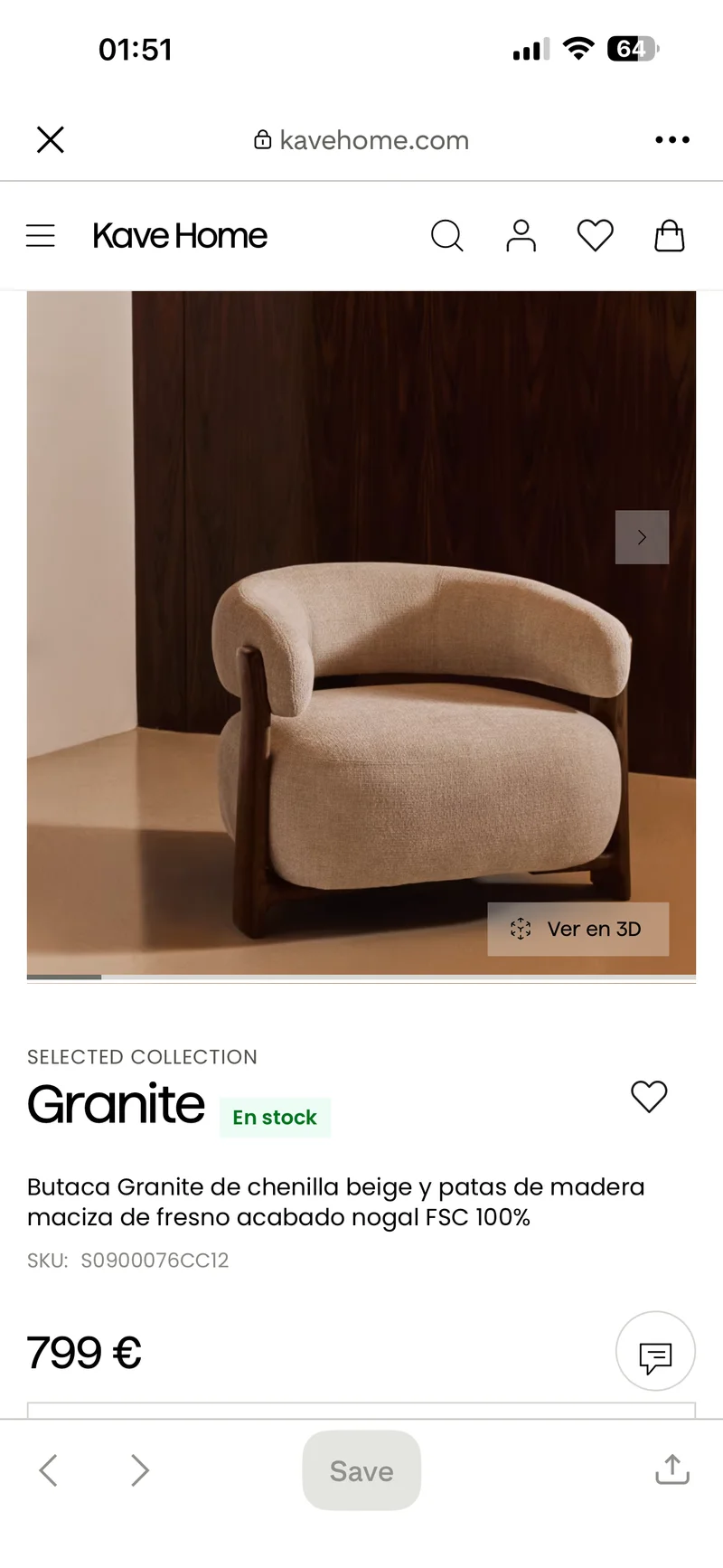Close the in-app browser with the X
The image size is (723, 1568).
pyautogui.click(x=50, y=139)
